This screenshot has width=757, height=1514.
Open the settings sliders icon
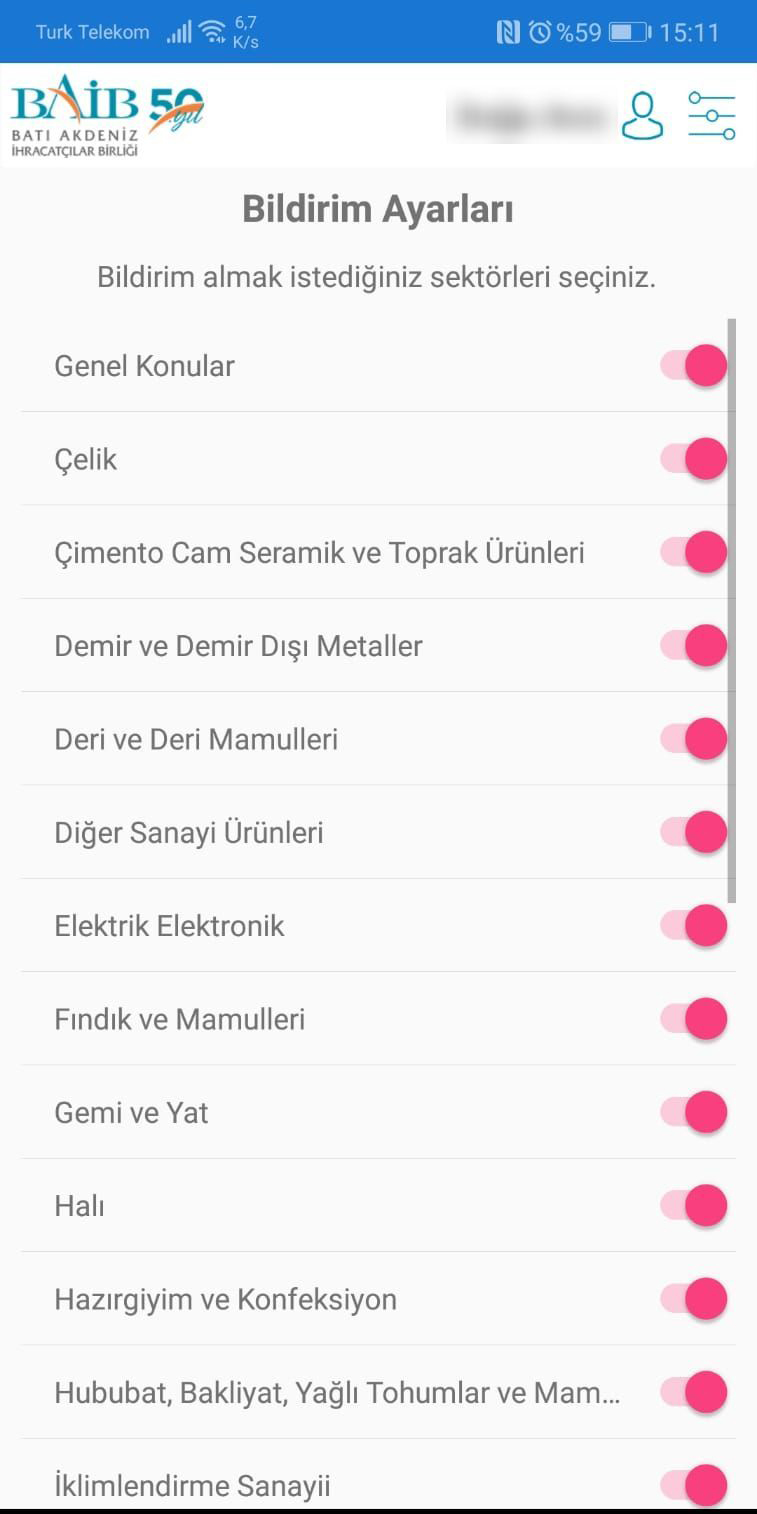(712, 115)
